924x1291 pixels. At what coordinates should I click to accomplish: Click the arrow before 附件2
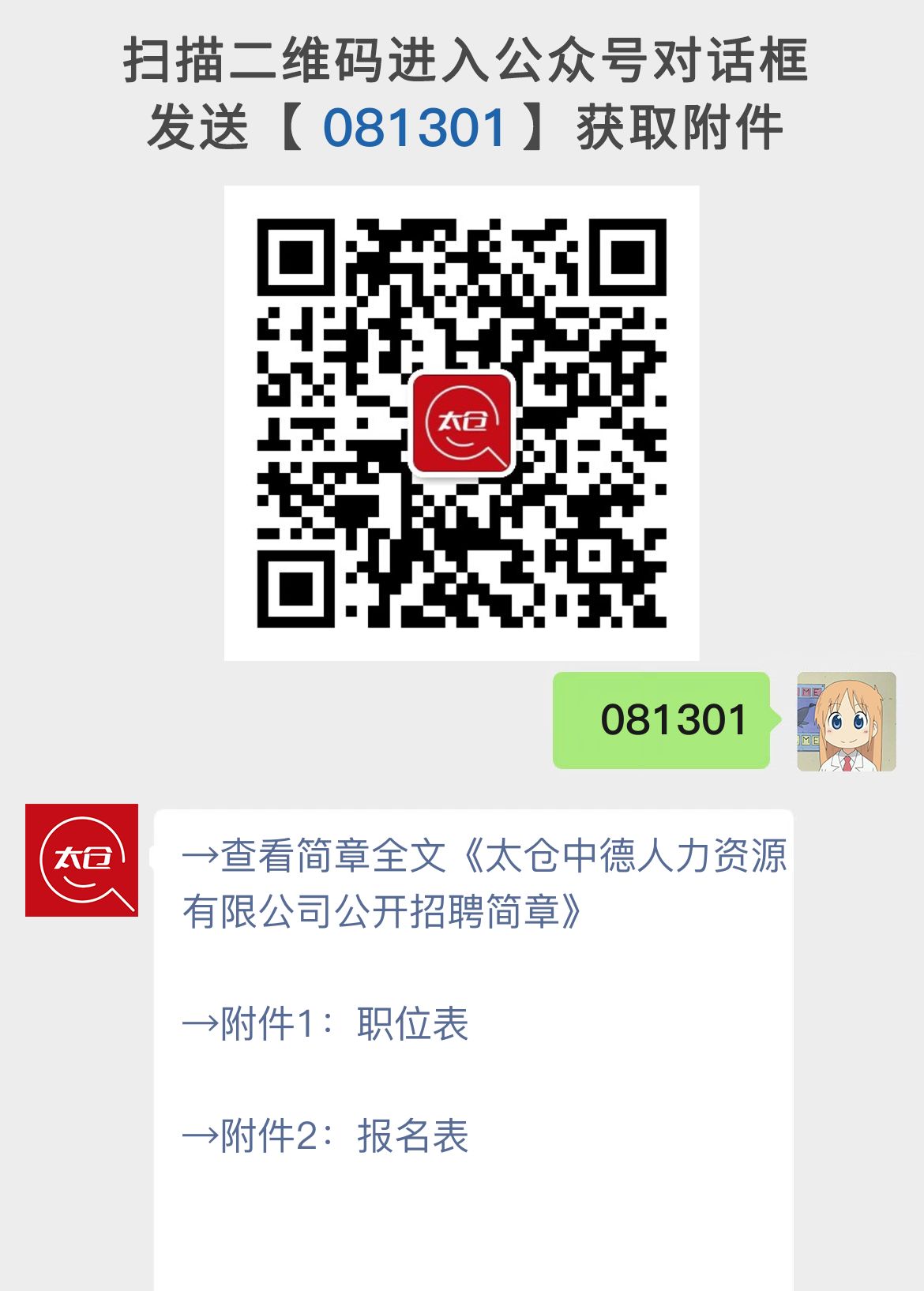(200, 1132)
